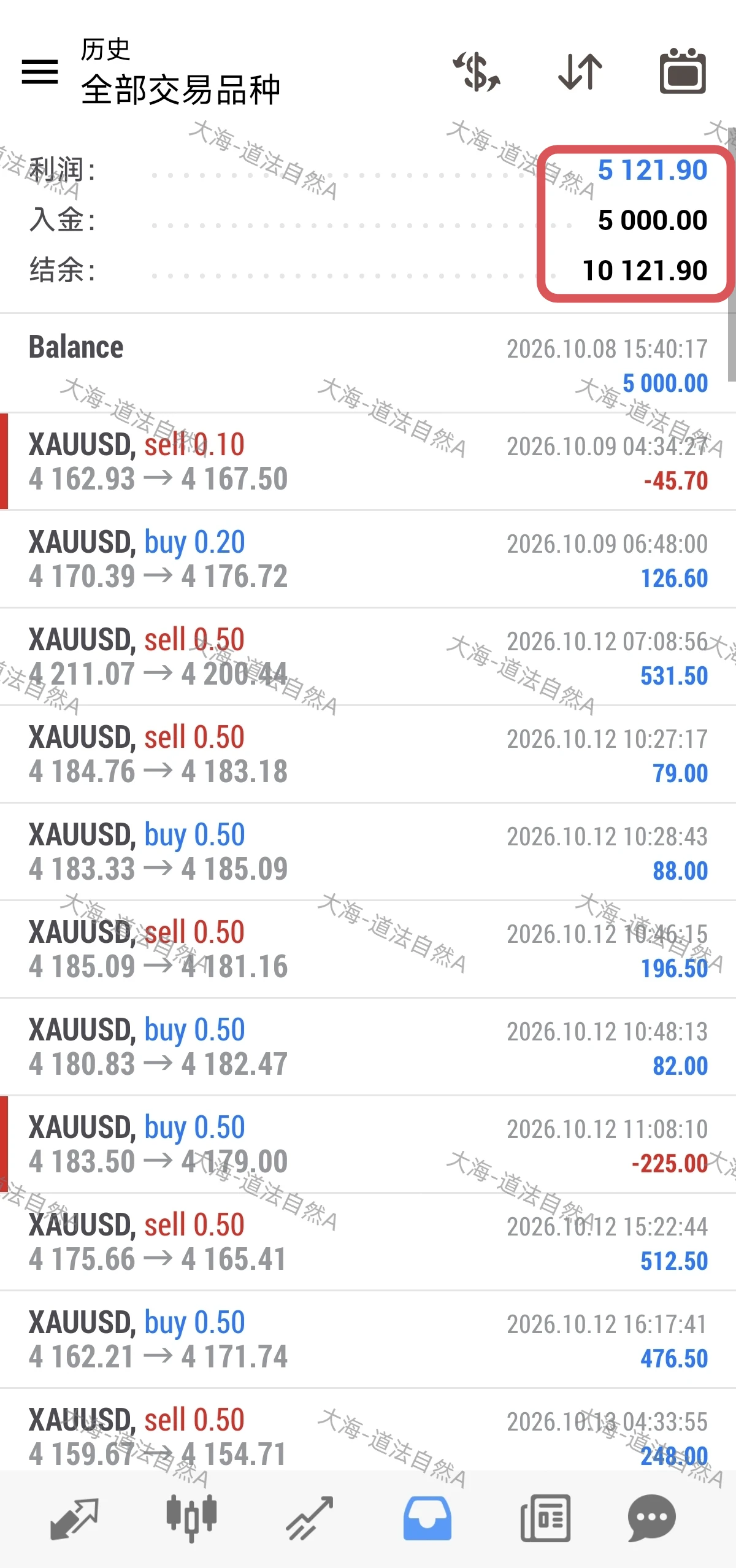
Task: Open the sell 0.10 trade with -45.70
Action: point(368,462)
